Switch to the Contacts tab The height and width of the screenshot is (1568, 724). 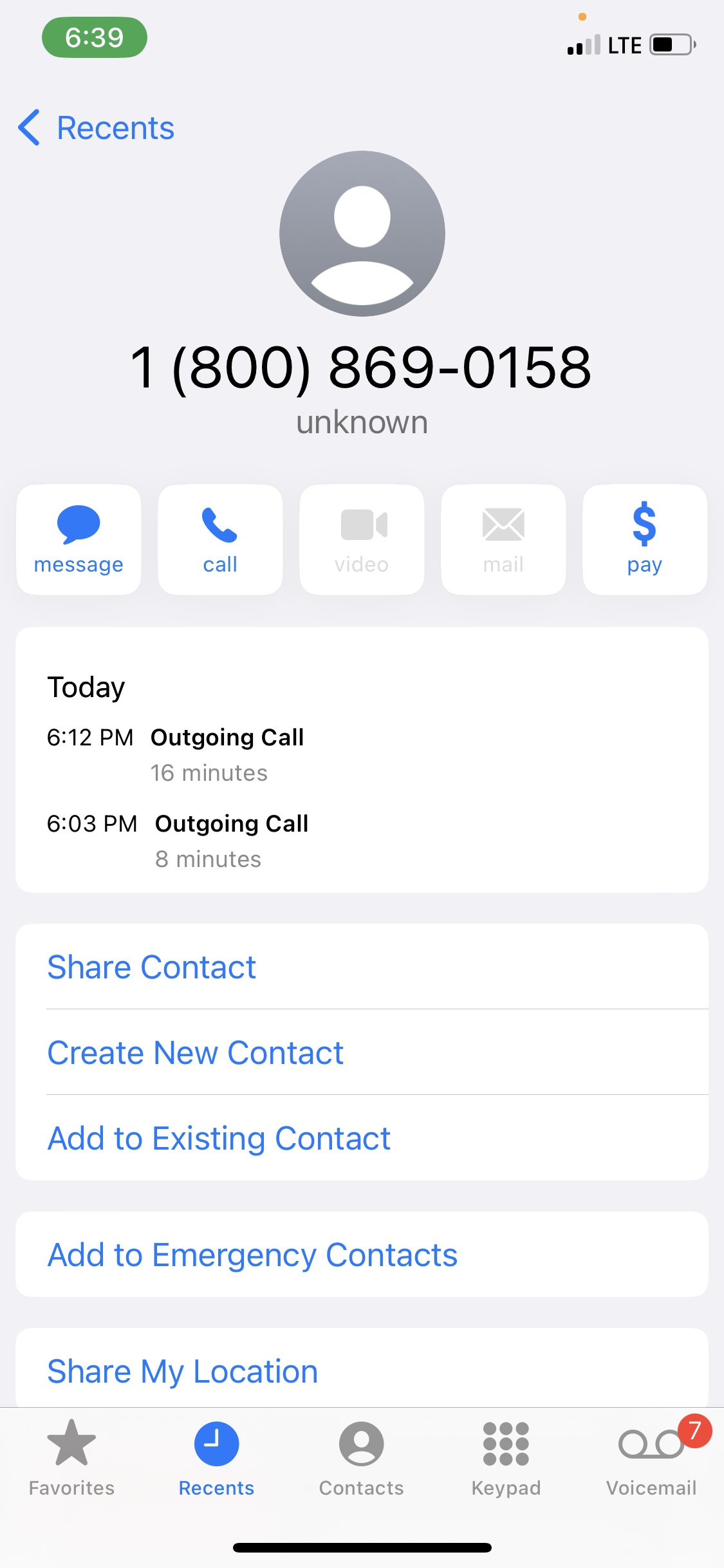(x=361, y=1459)
